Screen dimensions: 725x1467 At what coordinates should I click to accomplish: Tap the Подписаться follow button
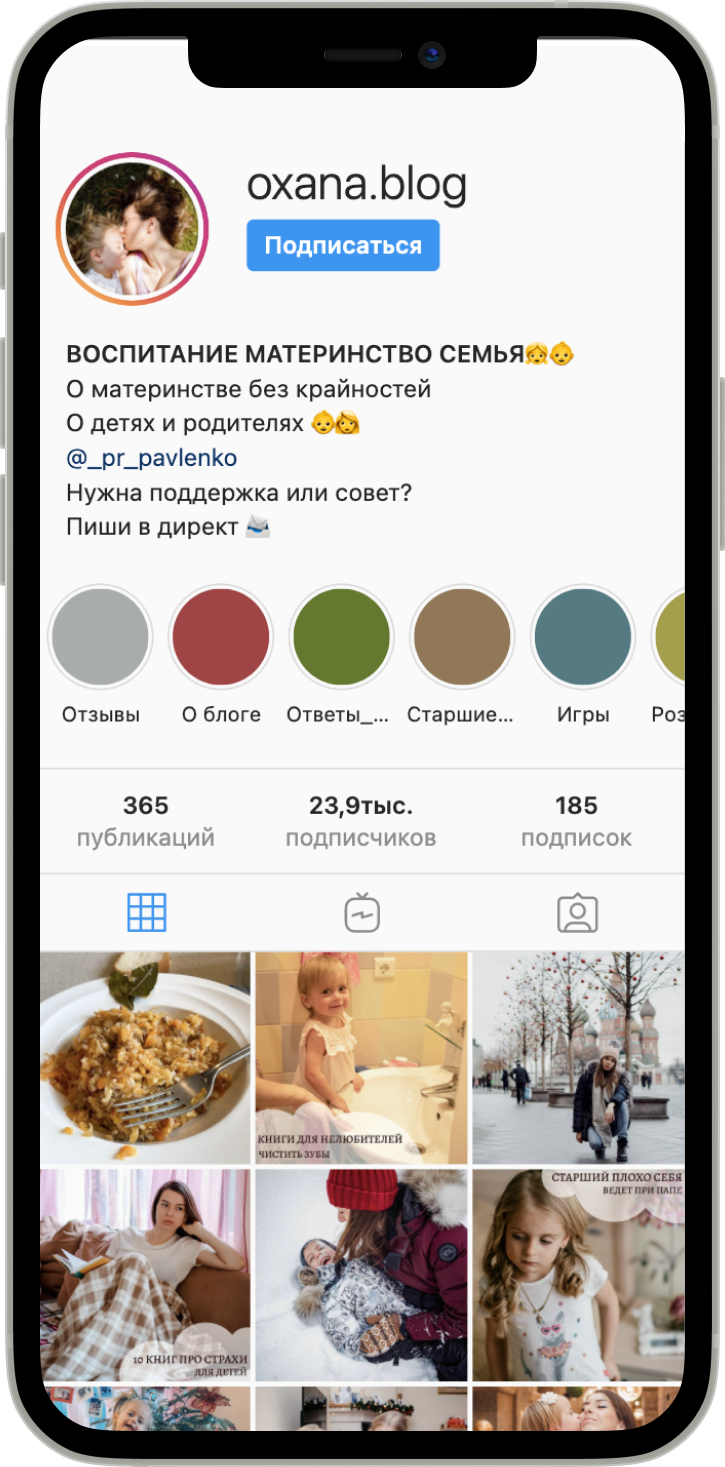coord(343,246)
